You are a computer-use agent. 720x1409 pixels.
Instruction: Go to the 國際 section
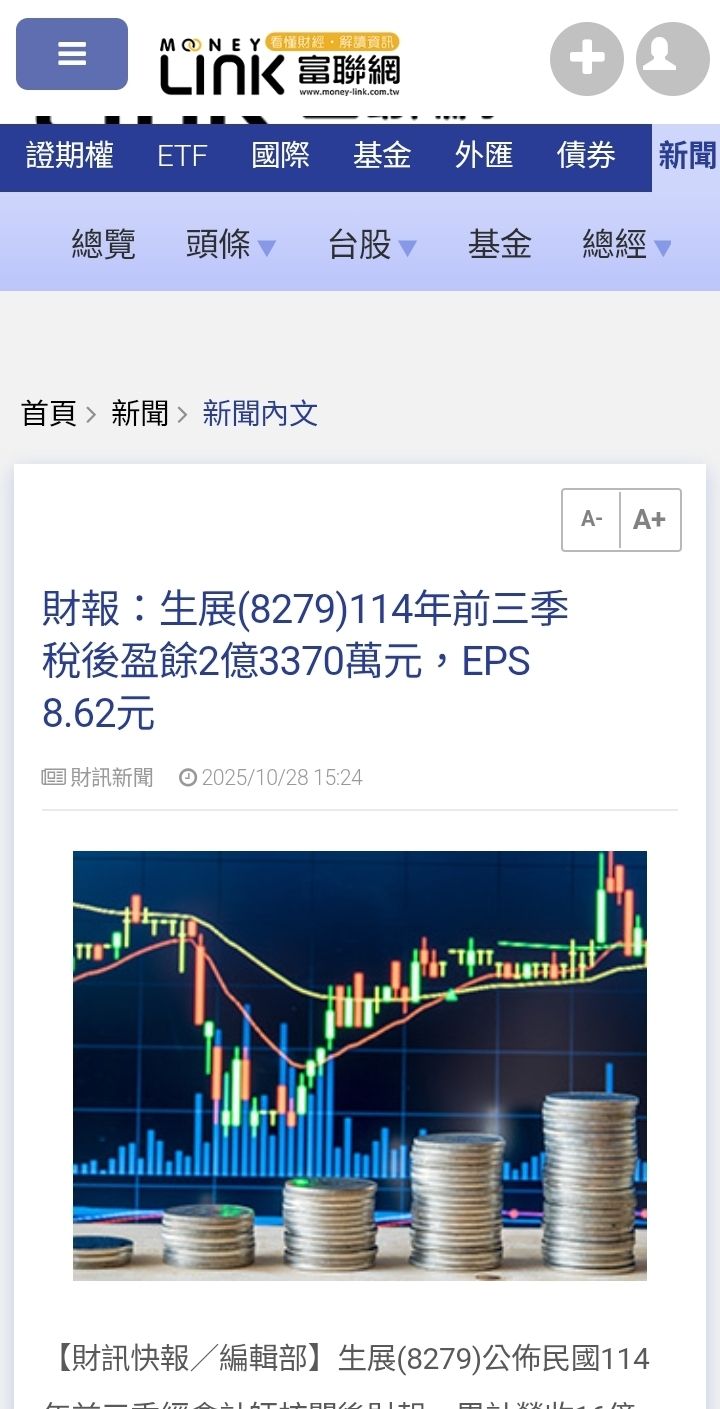click(x=281, y=156)
